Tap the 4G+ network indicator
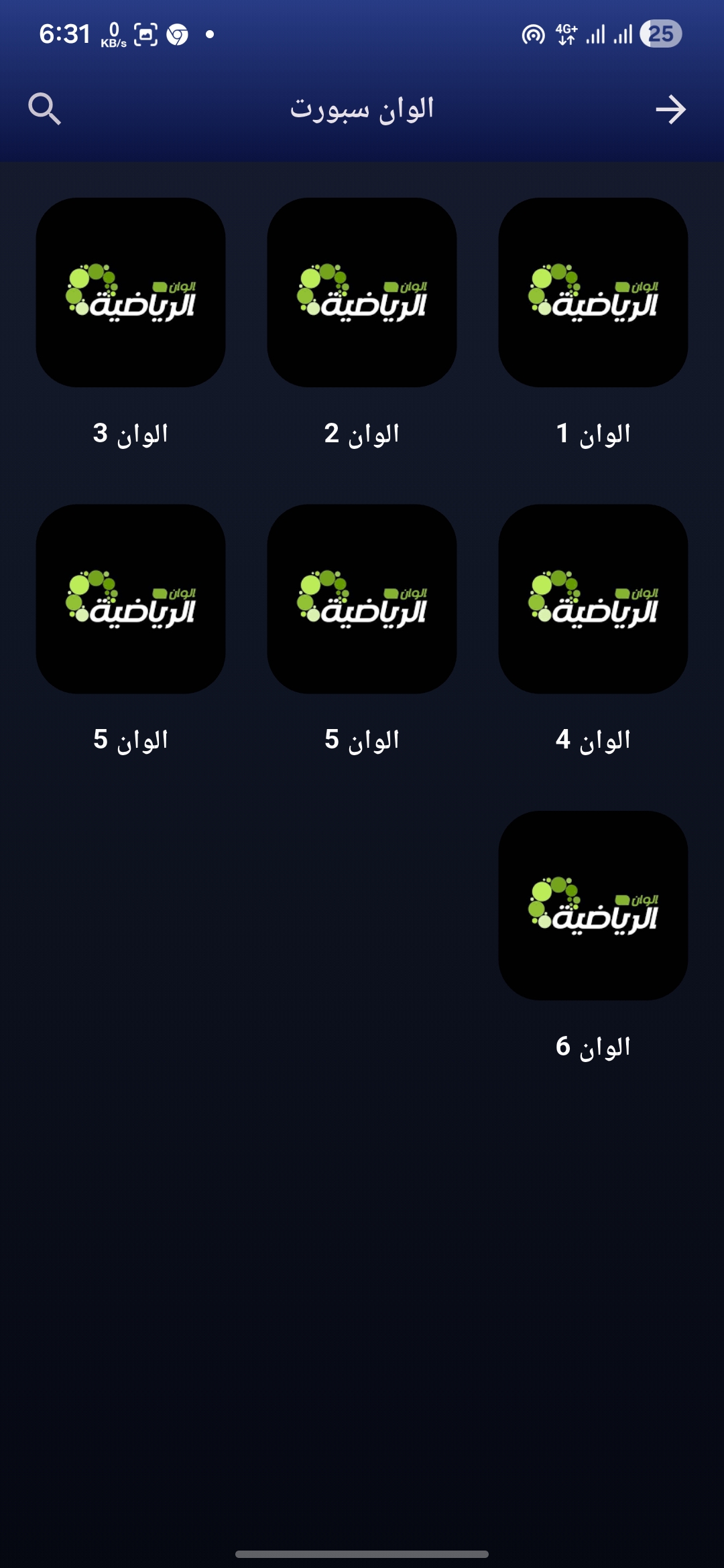 tap(565, 32)
